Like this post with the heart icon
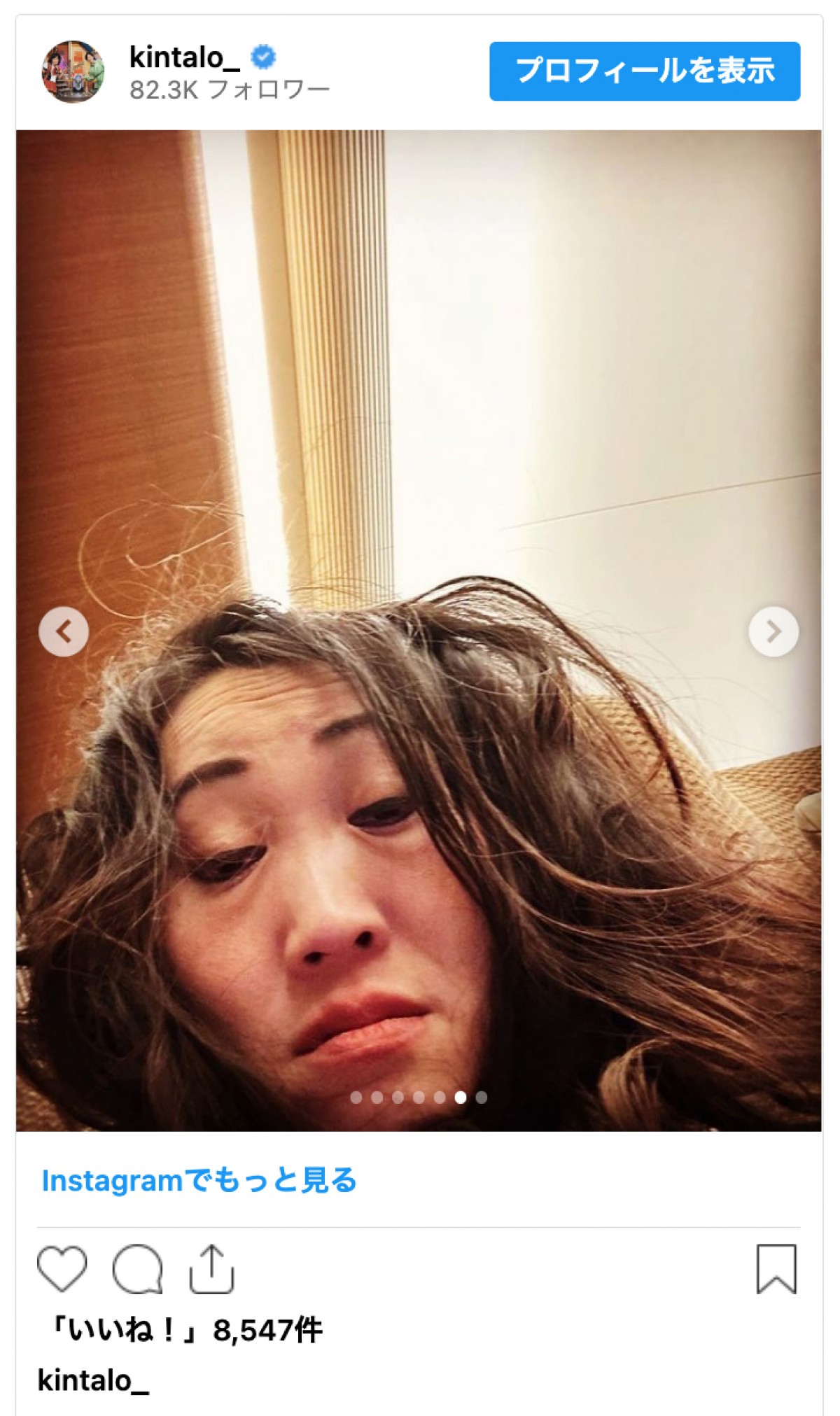Screen dimensions: 840x1416 (62, 1268)
